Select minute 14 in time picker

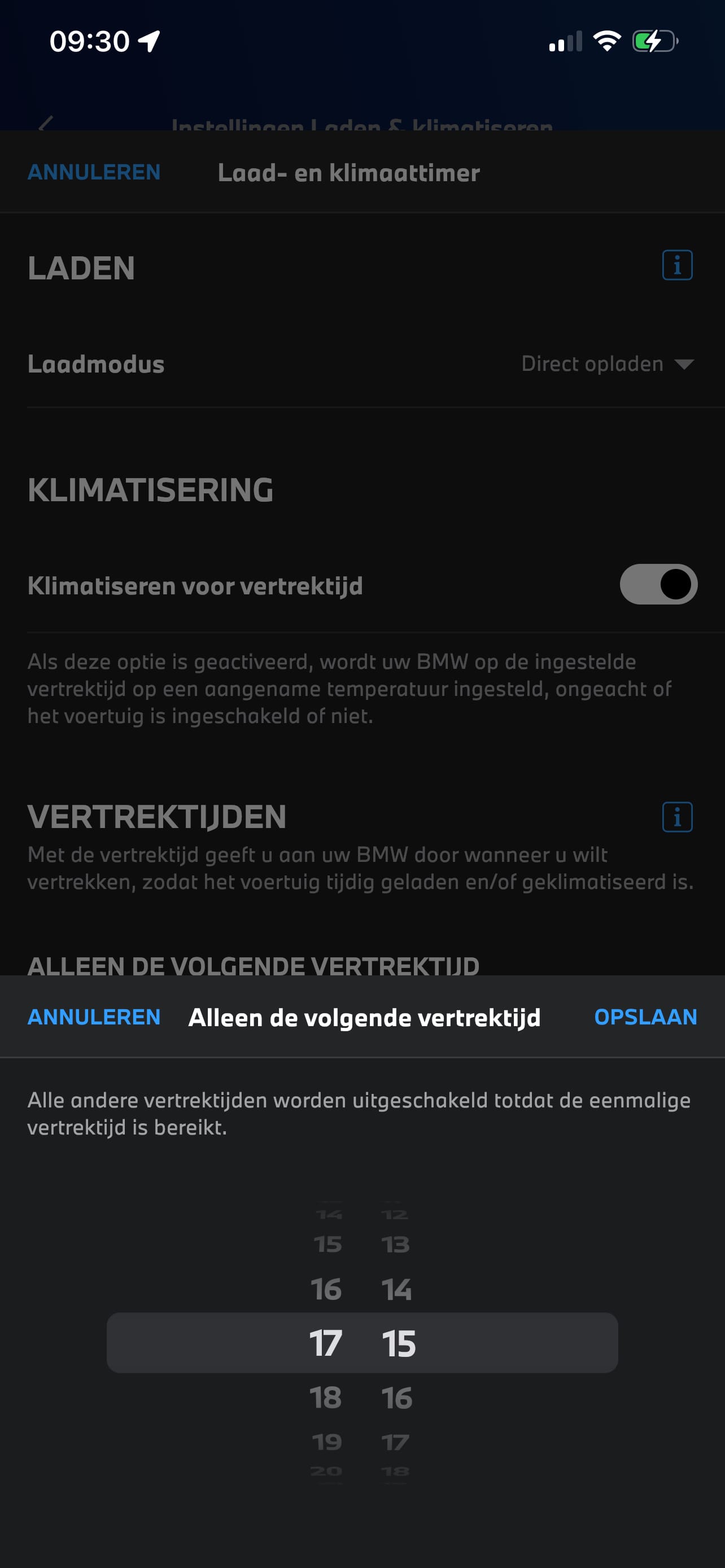[x=397, y=1289]
